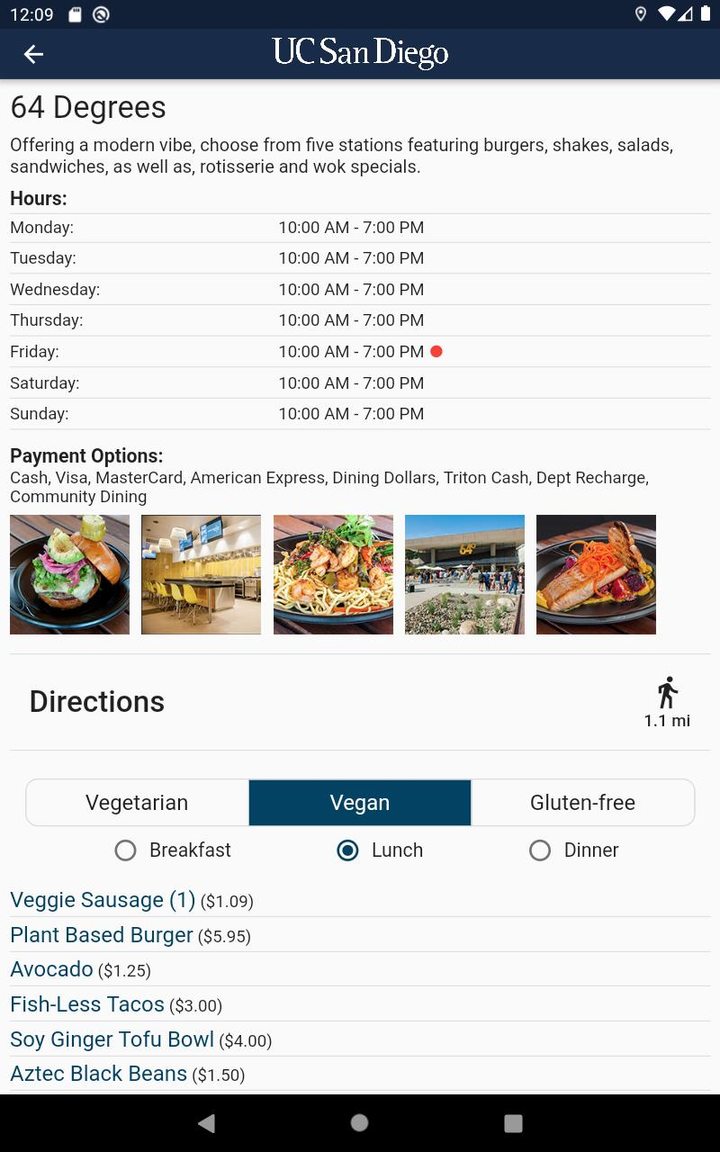Open the shrimp noodles photo
720x1152 pixels.
(x=333, y=575)
